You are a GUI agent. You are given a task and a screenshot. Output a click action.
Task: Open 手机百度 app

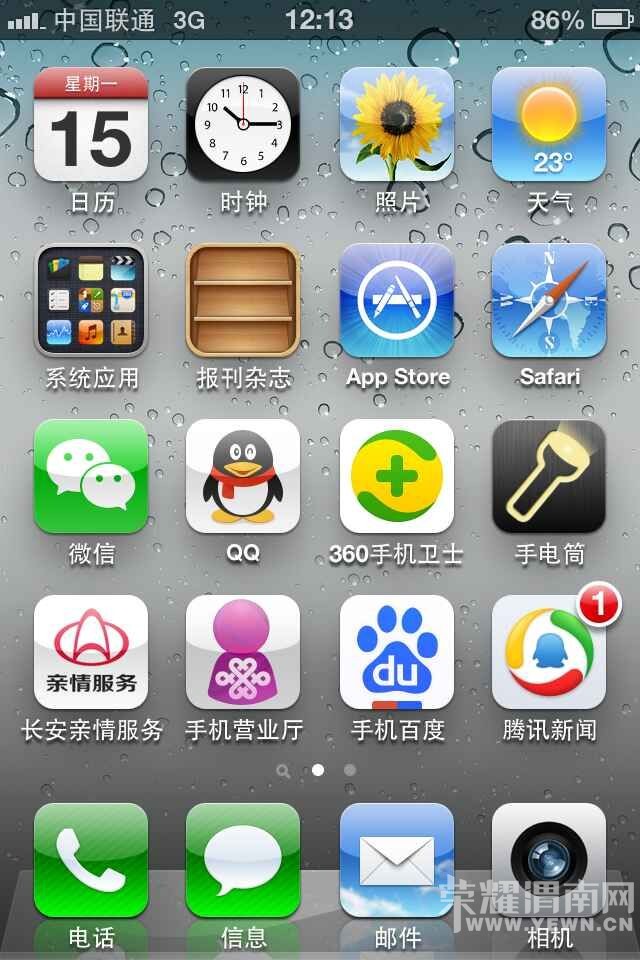[x=397, y=652]
